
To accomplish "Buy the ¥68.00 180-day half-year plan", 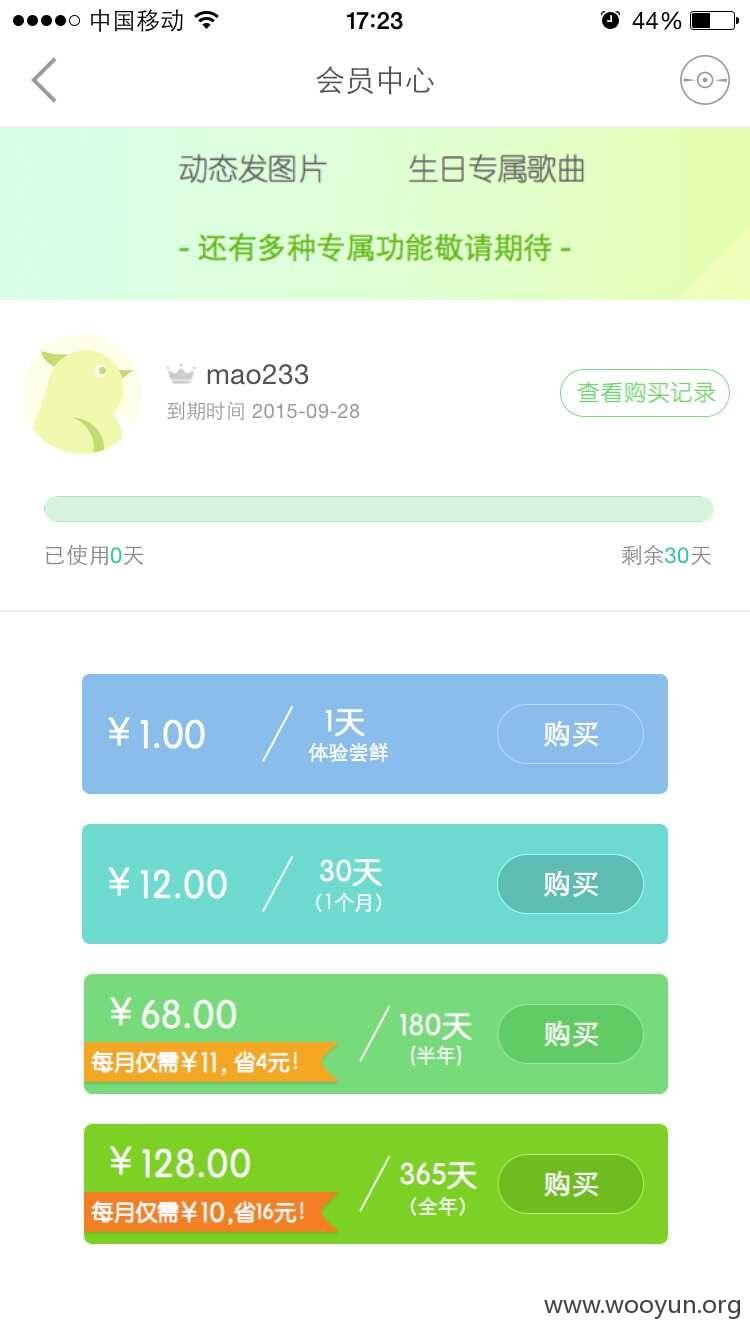I will (x=570, y=1034).
